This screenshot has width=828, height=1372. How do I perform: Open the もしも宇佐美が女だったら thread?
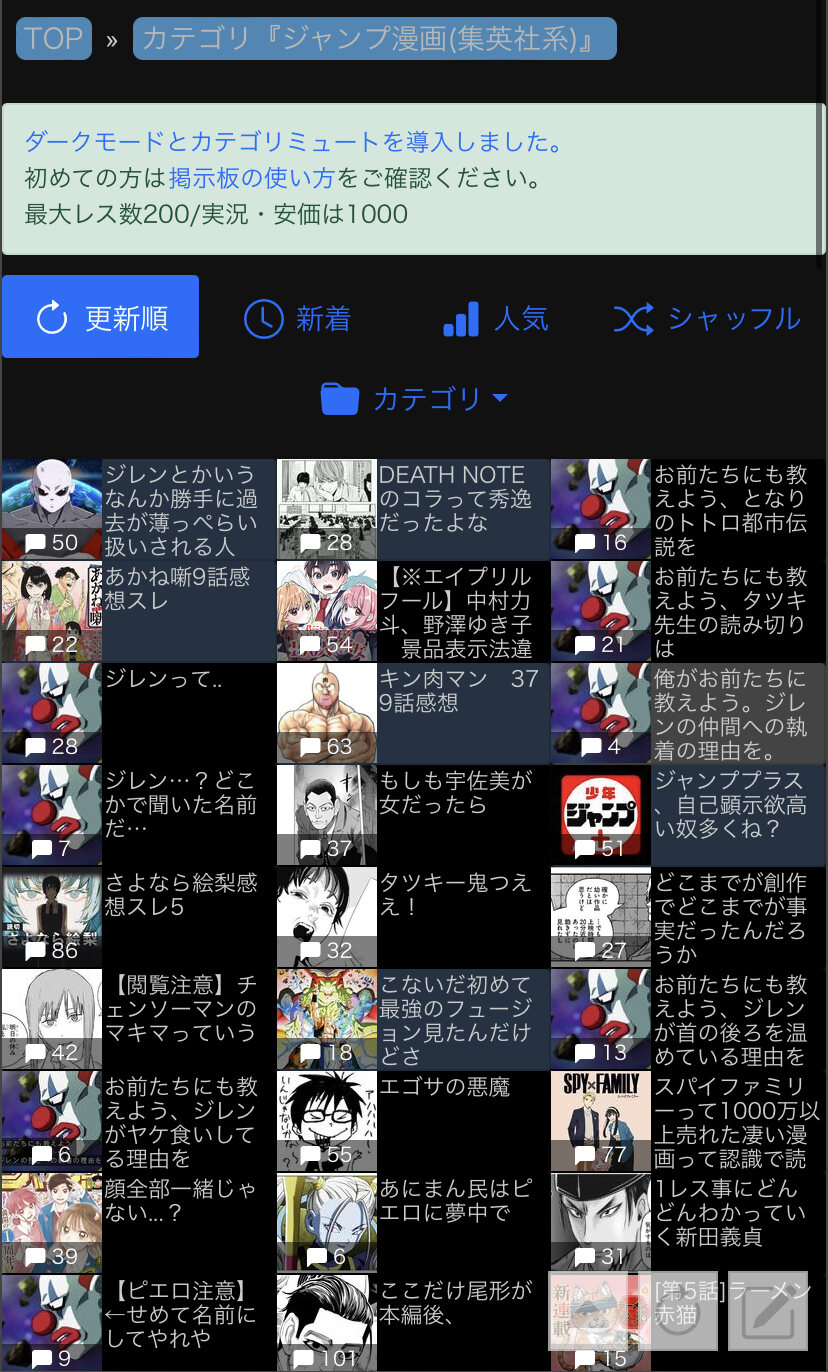454,793
